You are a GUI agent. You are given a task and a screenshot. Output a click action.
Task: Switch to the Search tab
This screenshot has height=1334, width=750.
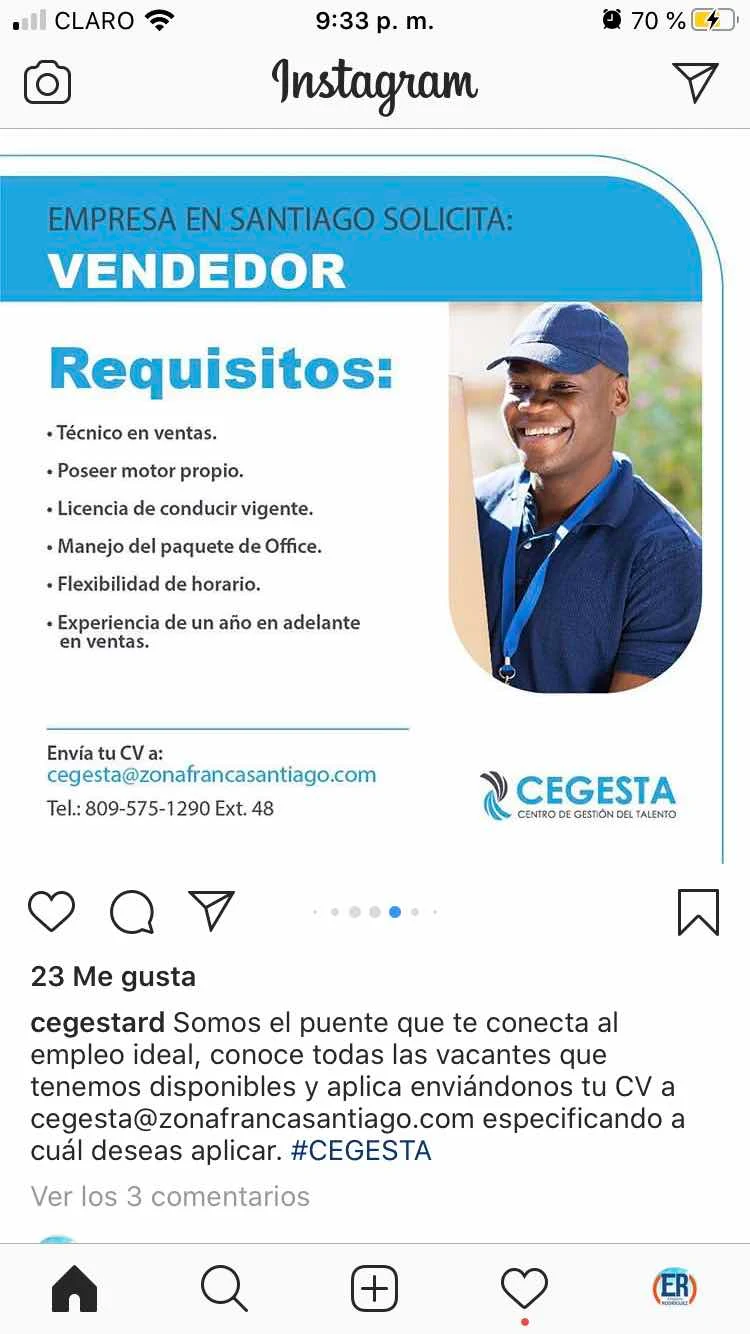[224, 1288]
